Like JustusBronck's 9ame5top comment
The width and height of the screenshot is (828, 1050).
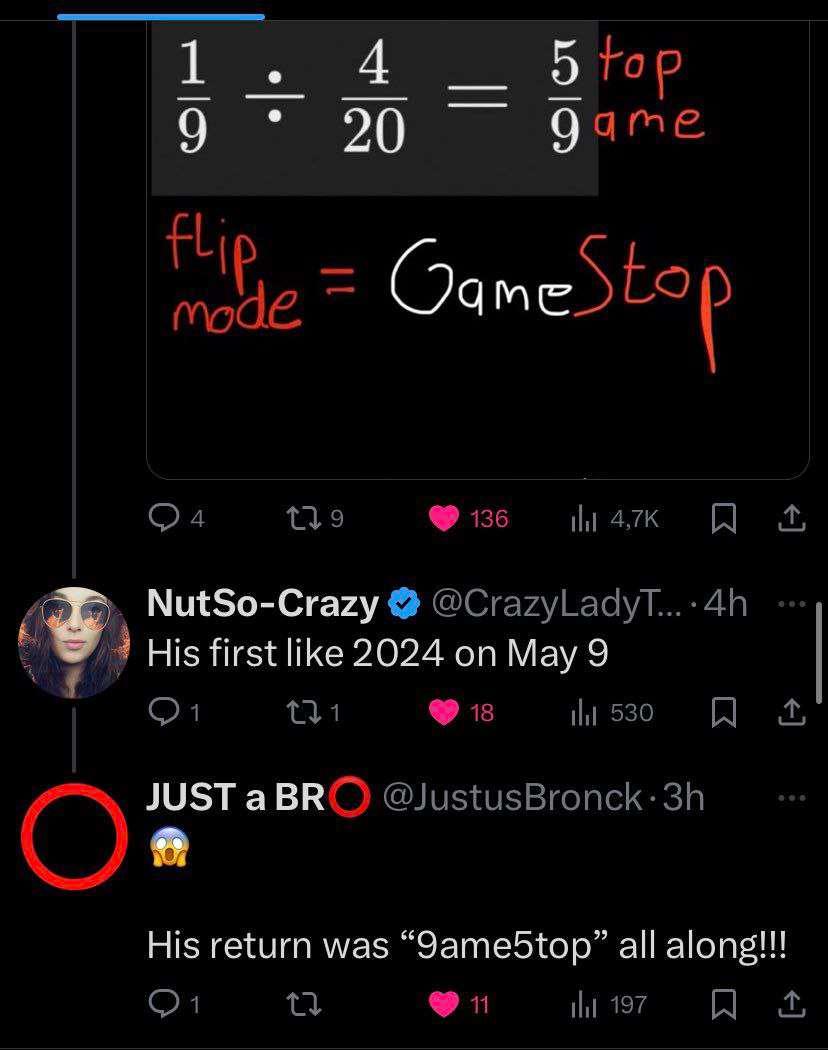click(x=444, y=1004)
